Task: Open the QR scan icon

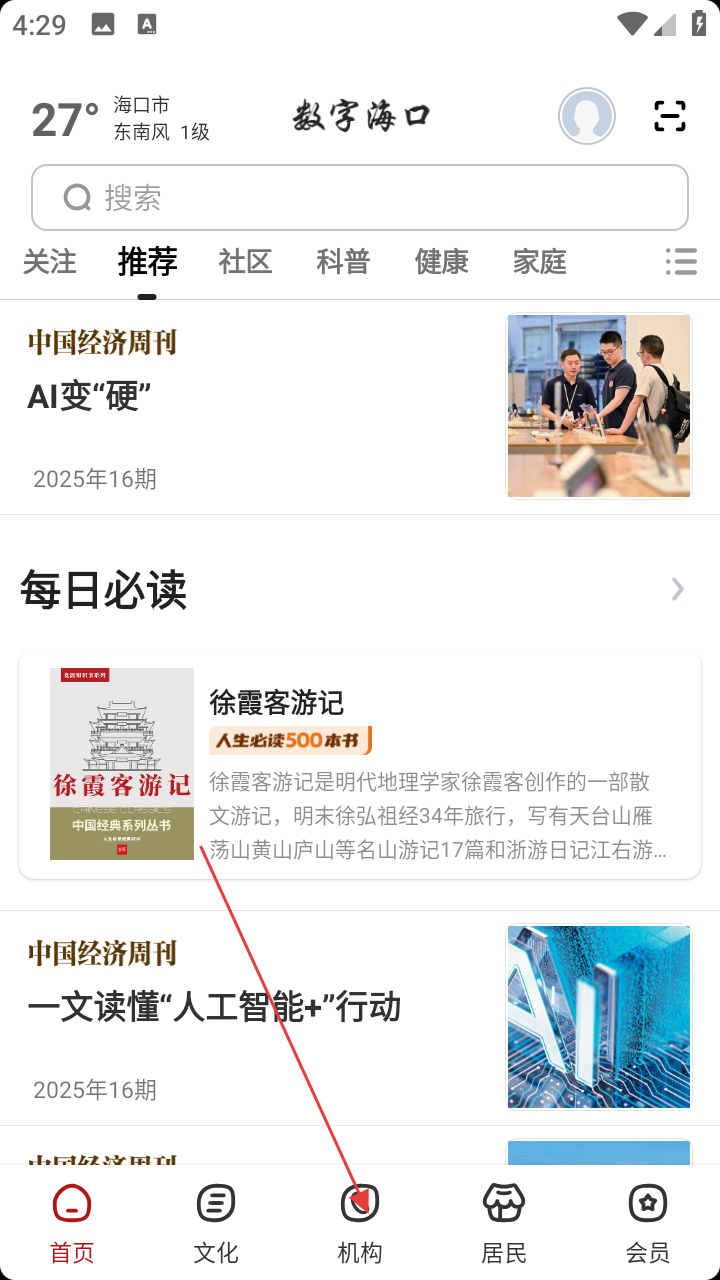Action: coord(670,116)
